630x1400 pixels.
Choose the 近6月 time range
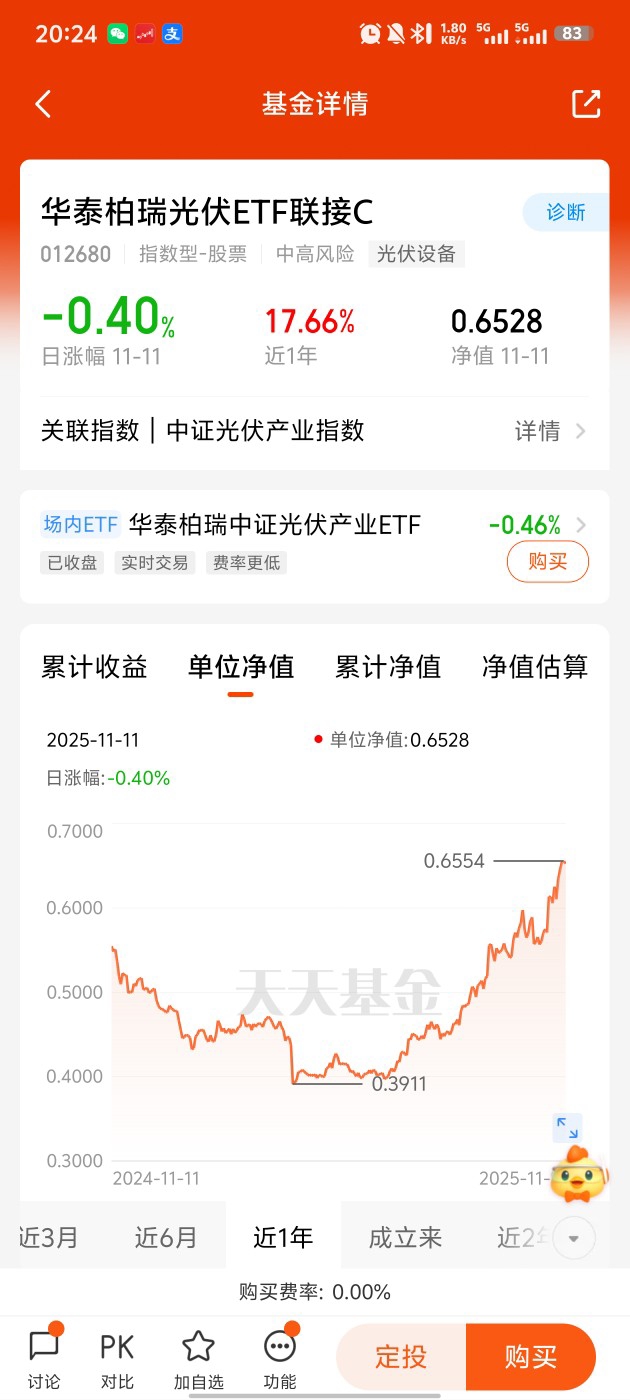pos(166,1238)
